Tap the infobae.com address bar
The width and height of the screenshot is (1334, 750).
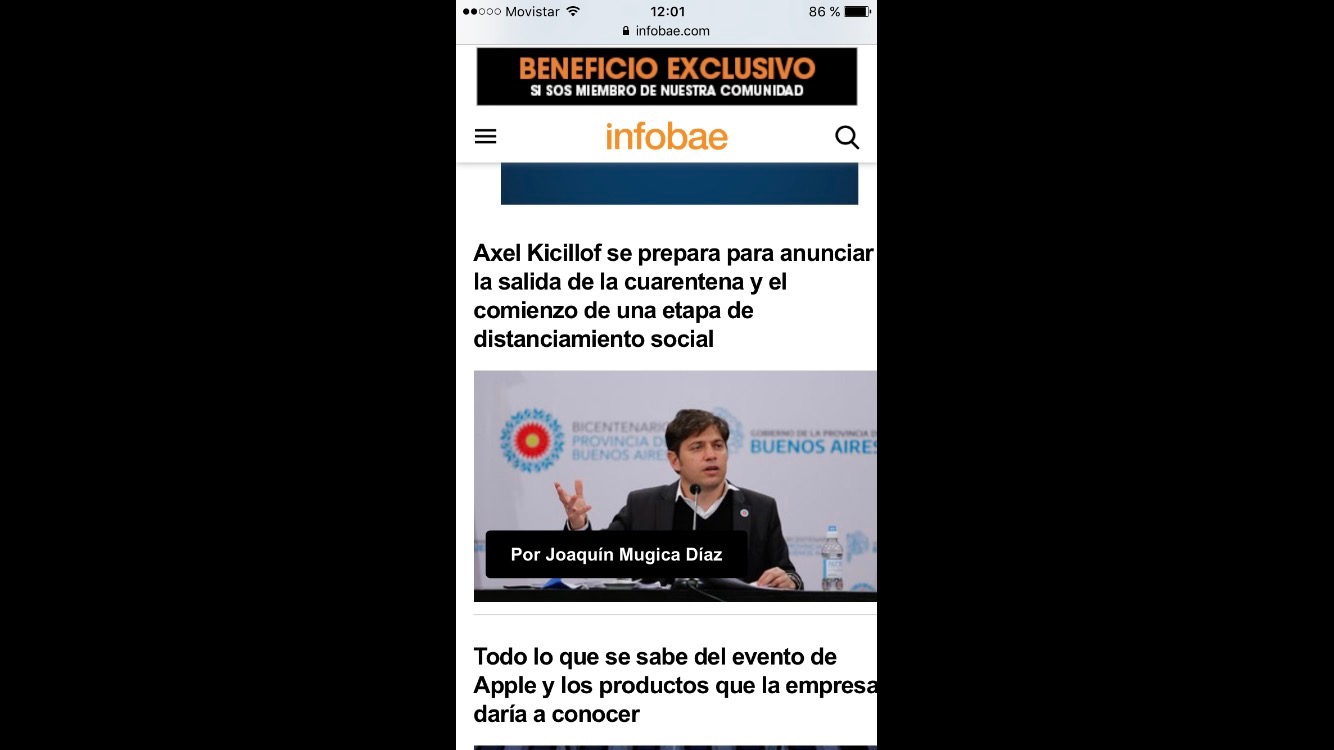pyautogui.click(x=666, y=31)
